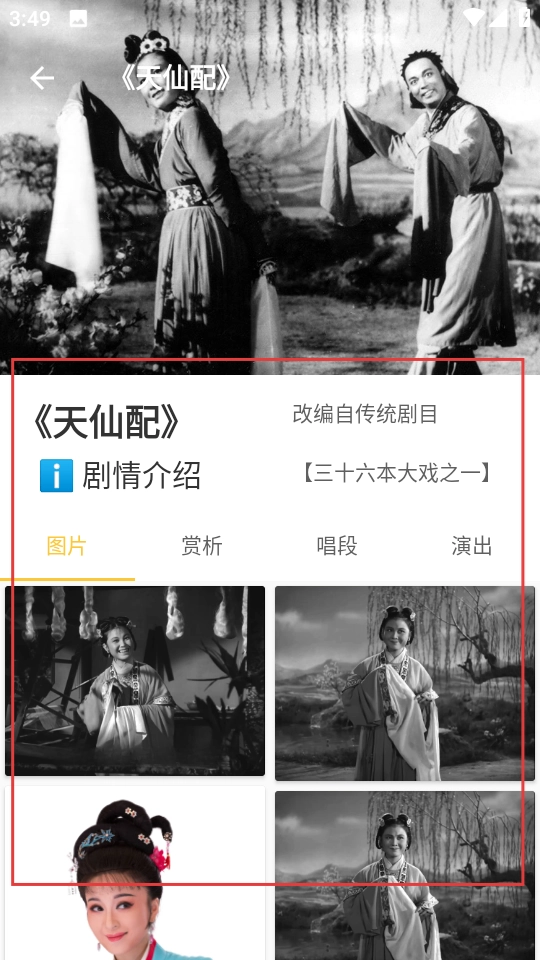Open the photo with hanging yarn skeins
The height and width of the screenshot is (960, 540).
pos(135,681)
